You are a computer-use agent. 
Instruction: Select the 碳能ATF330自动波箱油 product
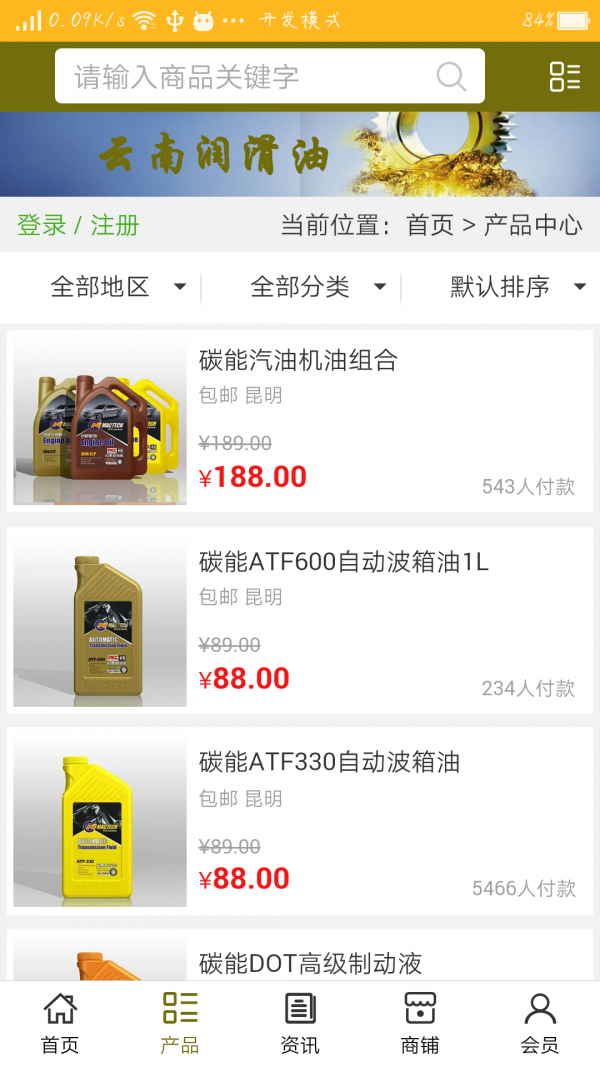point(329,763)
